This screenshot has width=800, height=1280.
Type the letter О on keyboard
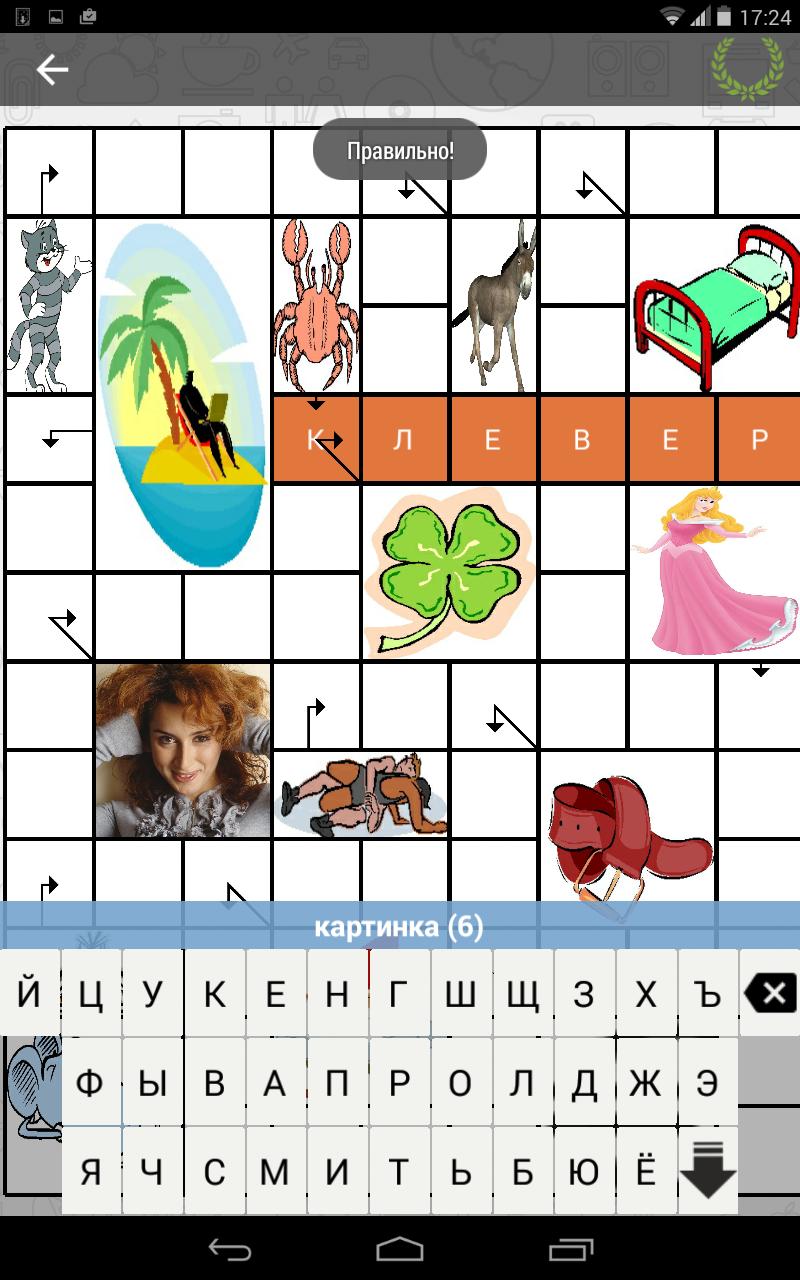460,1083
